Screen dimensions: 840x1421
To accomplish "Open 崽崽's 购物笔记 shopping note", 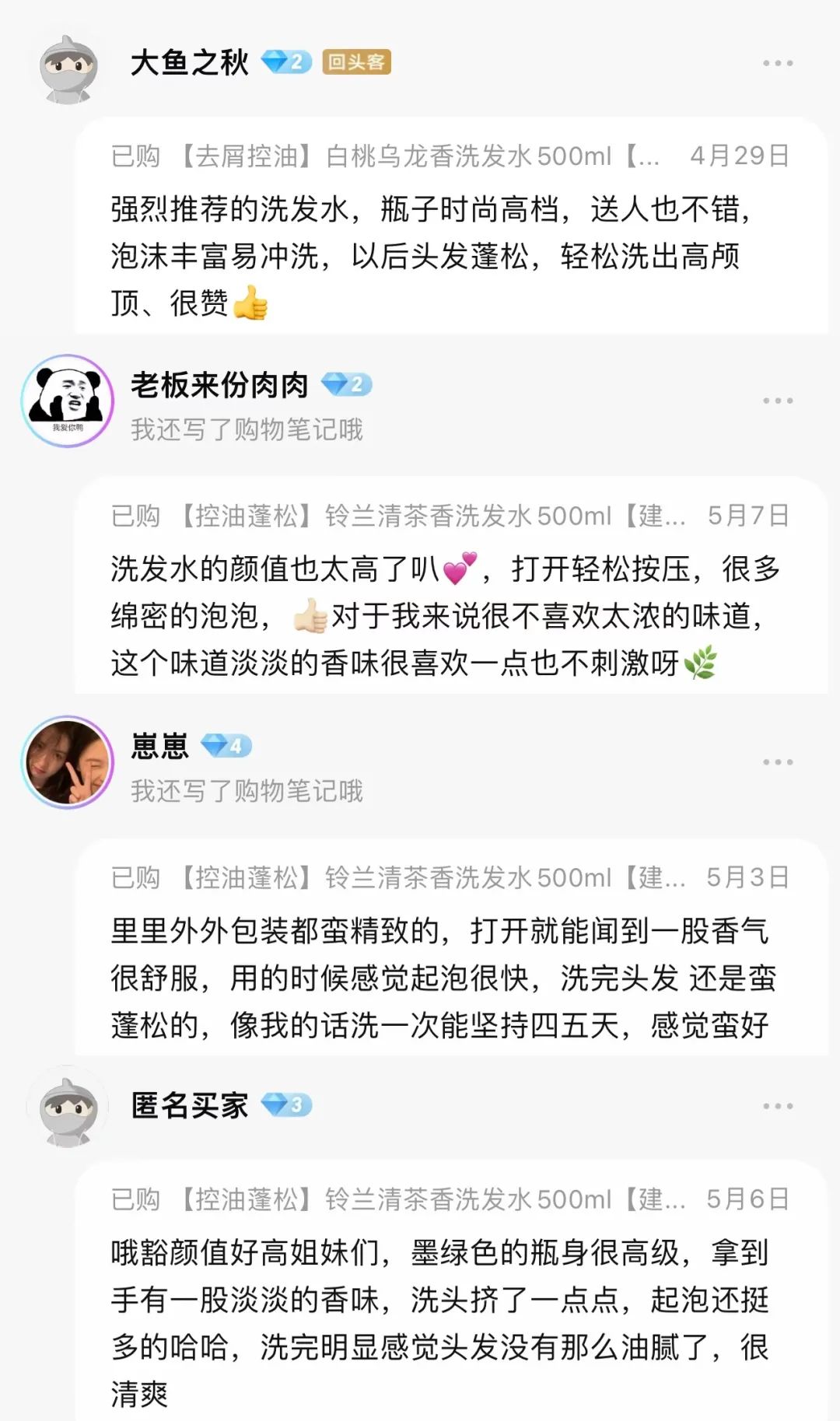I will pyautogui.click(x=249, y=790).
